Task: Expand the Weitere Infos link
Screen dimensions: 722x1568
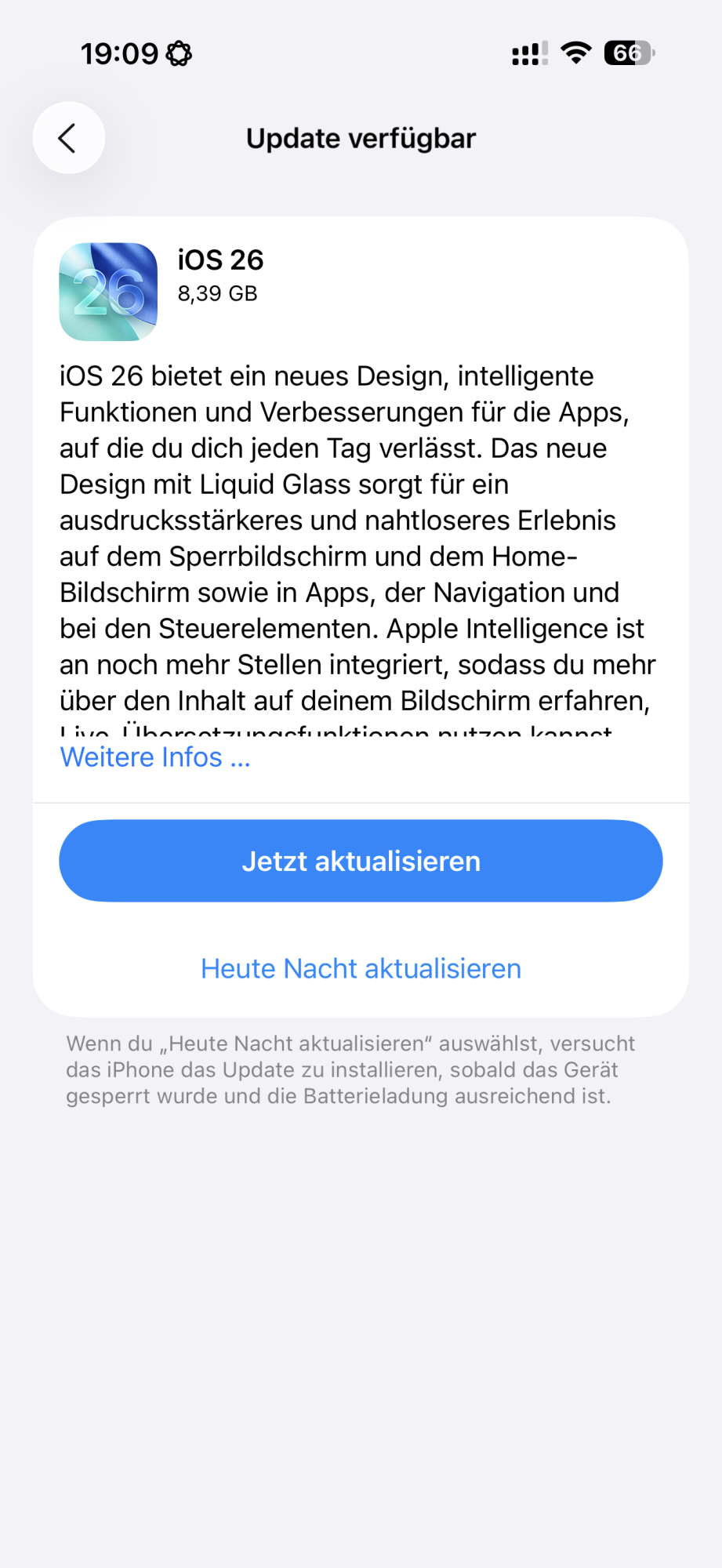Action: coord(155,757)
